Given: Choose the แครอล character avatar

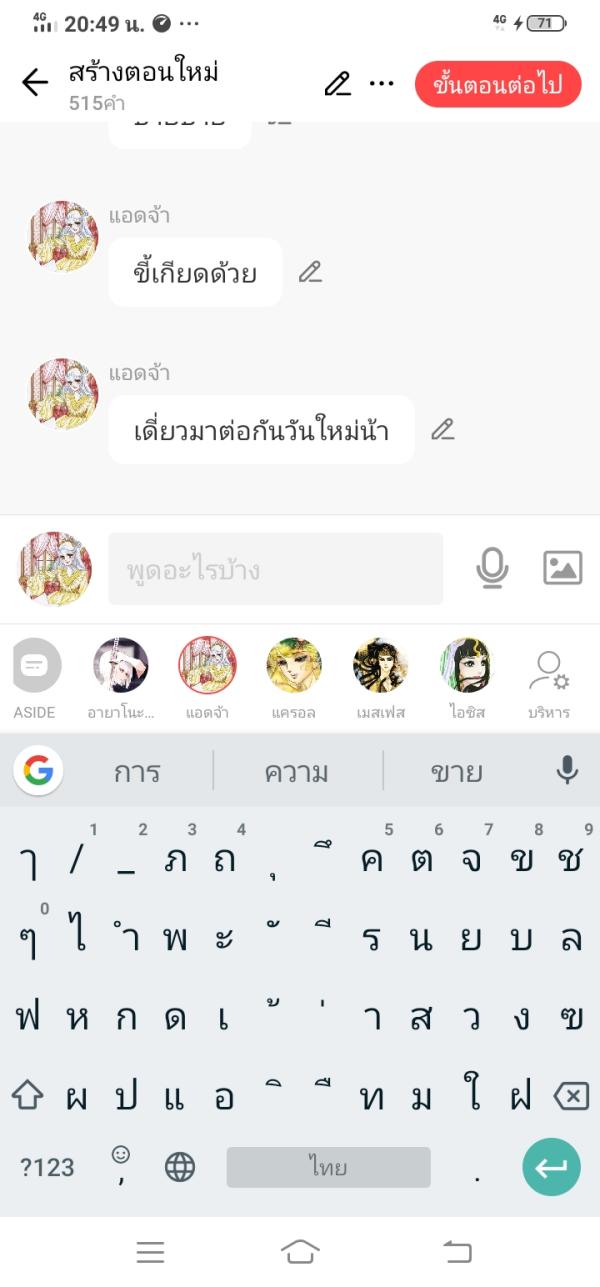Looking at the screenshot, I should tap(294, 667).
